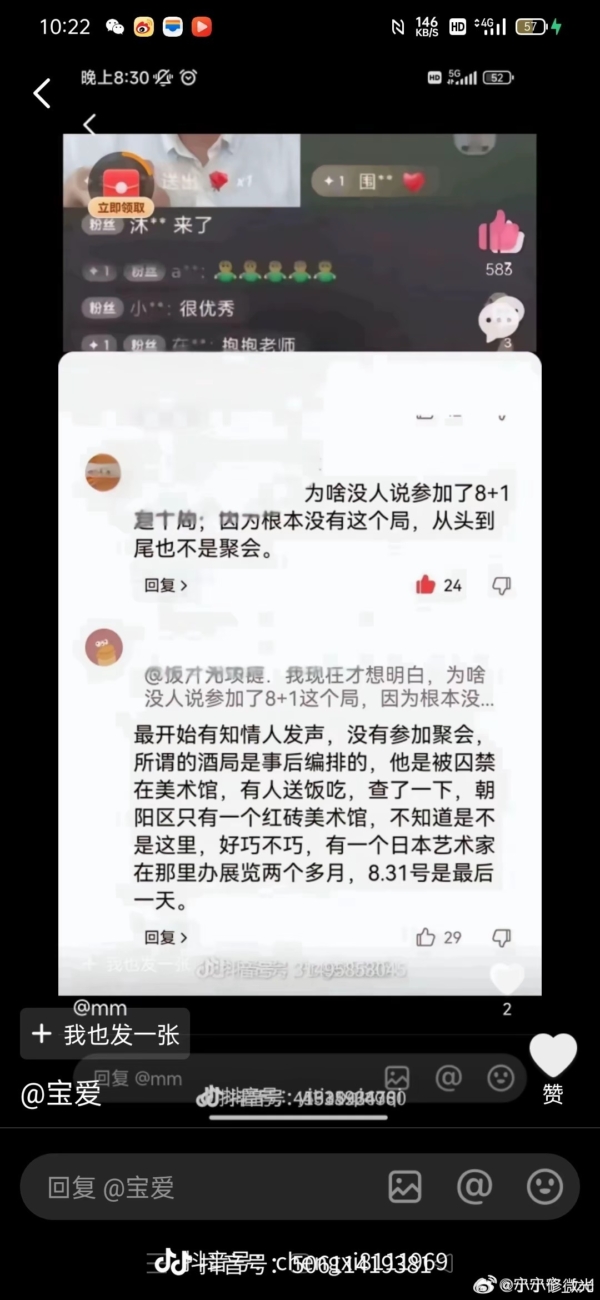Like this image with the 赞 heart
600x1300 pixels.
click(x=553, y=1057)
